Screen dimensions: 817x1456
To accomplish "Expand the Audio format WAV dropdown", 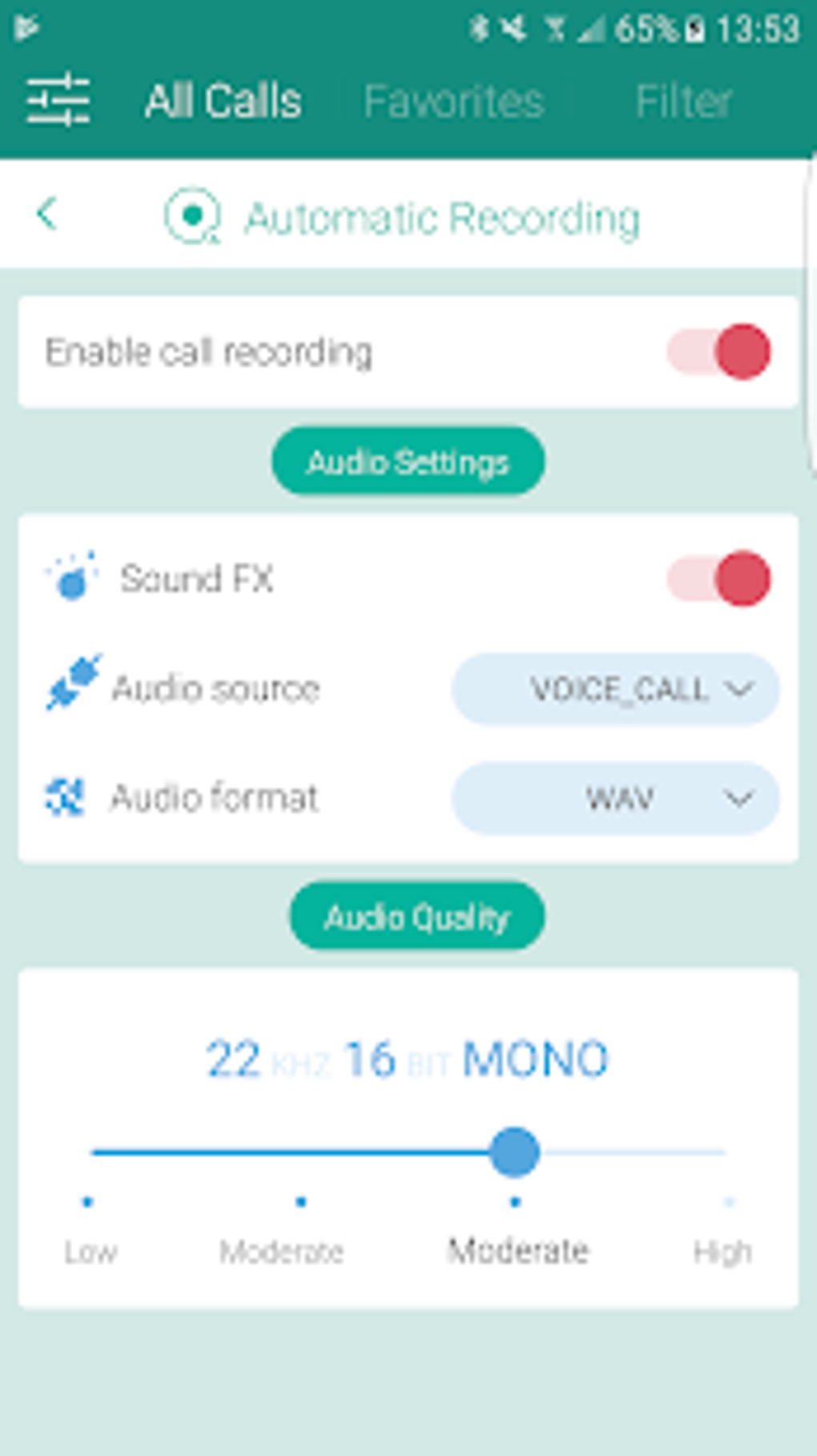I will click(x=615, y=798).
